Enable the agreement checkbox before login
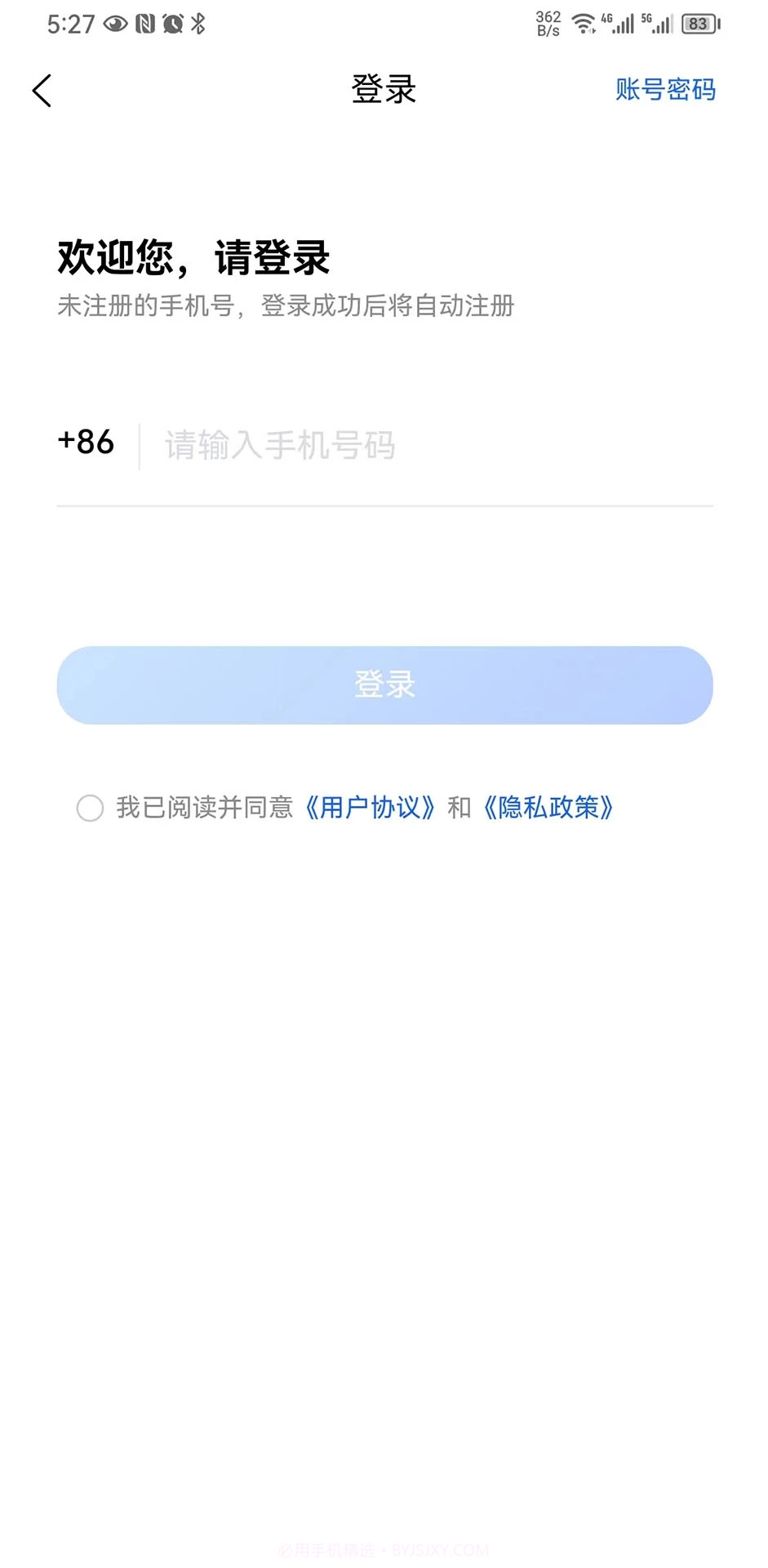The image size is (768, 1568). pyautogui.click(x=91, y=808)
